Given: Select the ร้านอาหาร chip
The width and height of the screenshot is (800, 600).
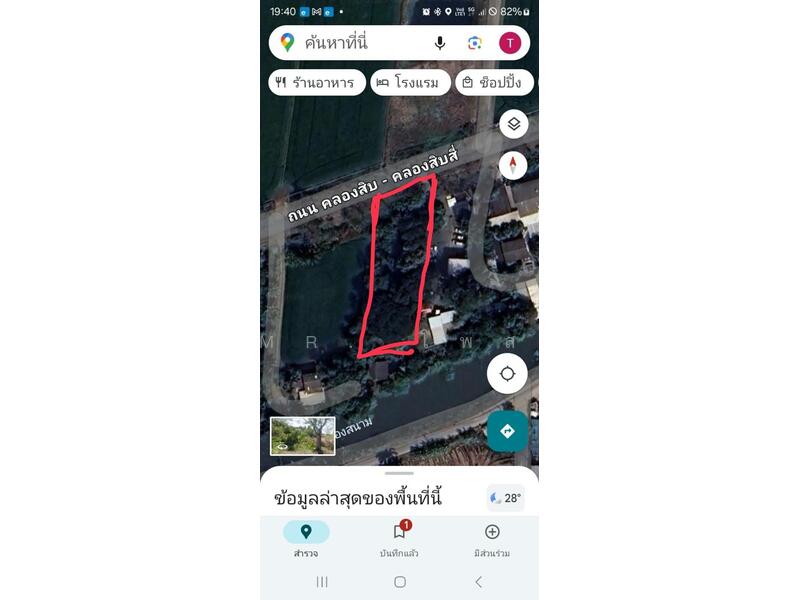Looking at the screenshot, I should pos(316,83).
